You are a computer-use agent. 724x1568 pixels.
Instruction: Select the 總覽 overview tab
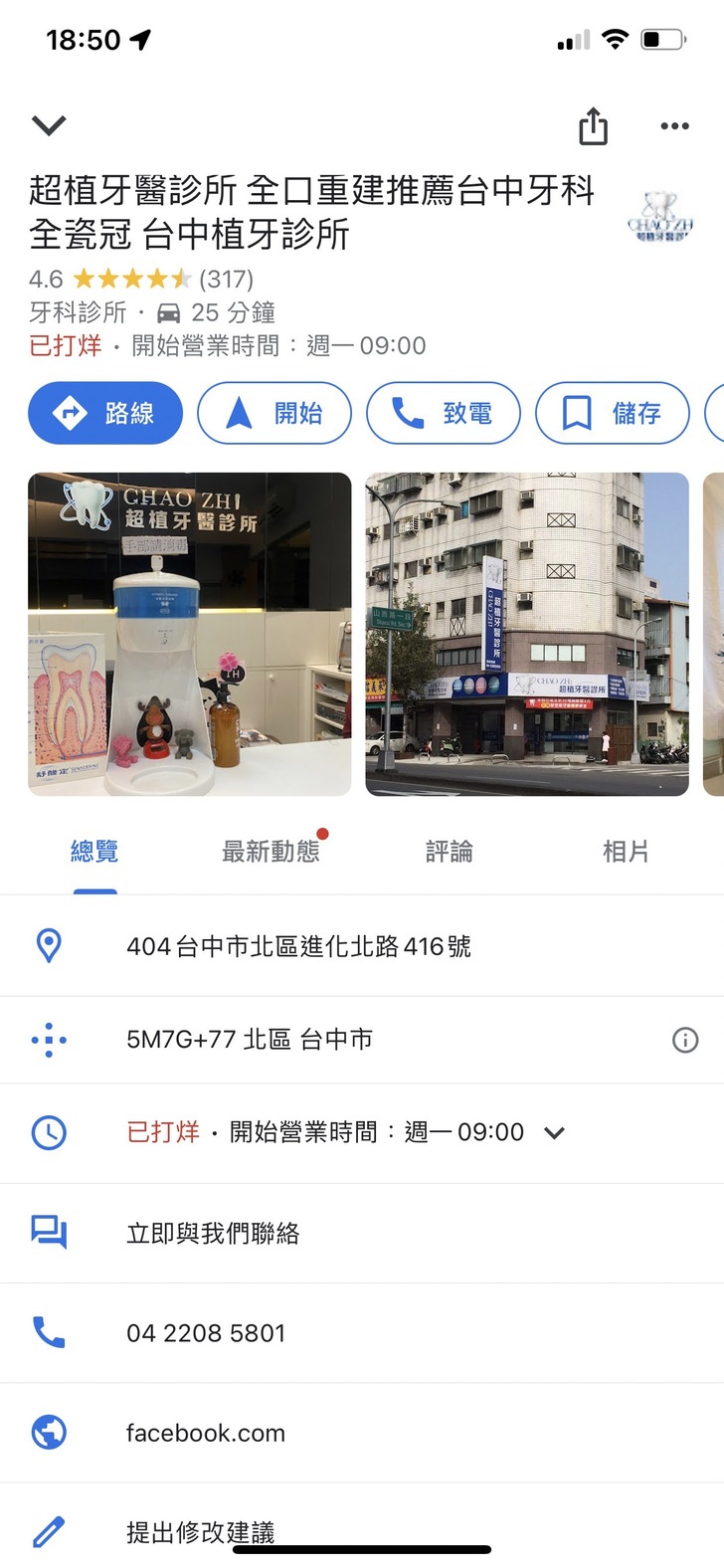tap(94, 852)
